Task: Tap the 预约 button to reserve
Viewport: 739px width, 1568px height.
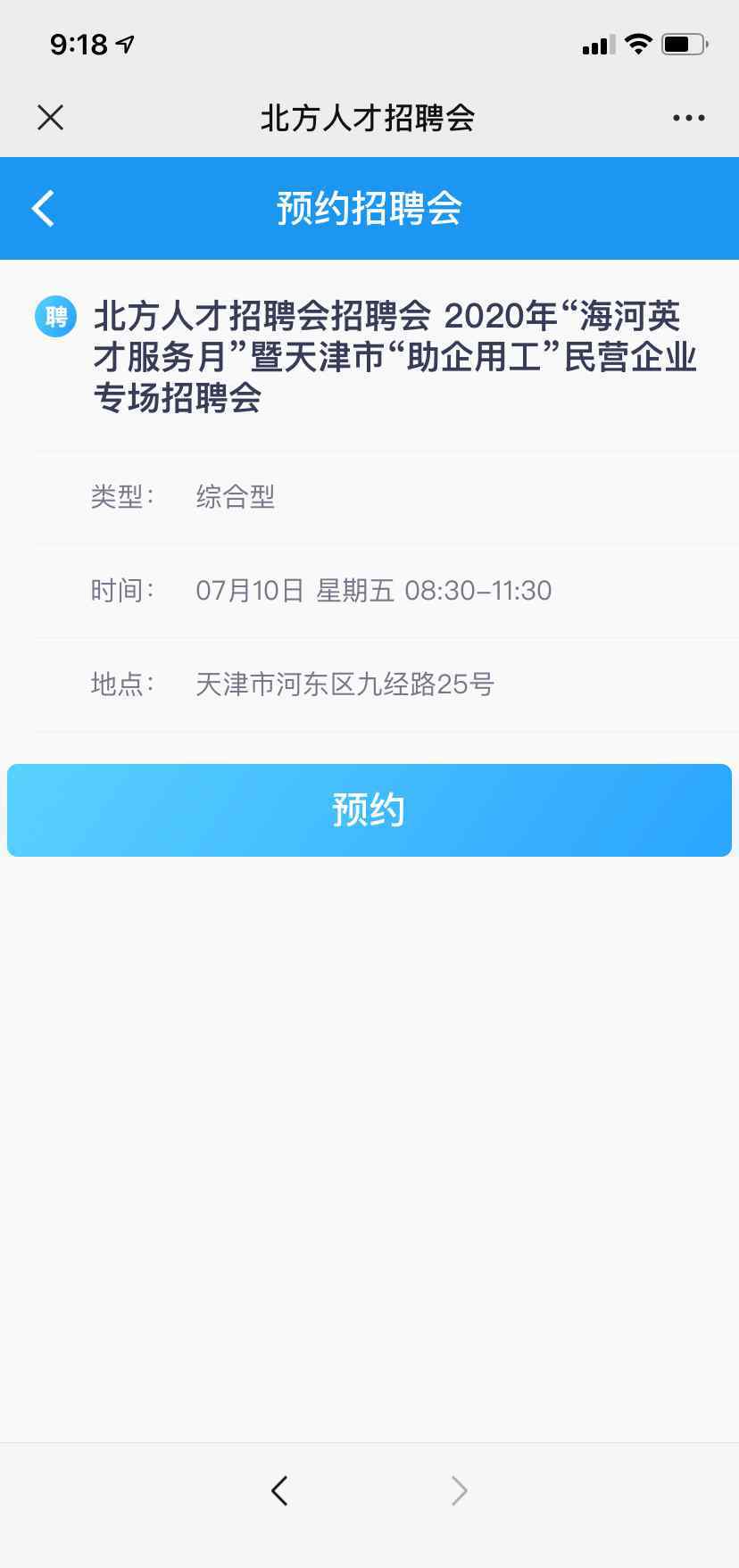Action: (x=369, y=810)
